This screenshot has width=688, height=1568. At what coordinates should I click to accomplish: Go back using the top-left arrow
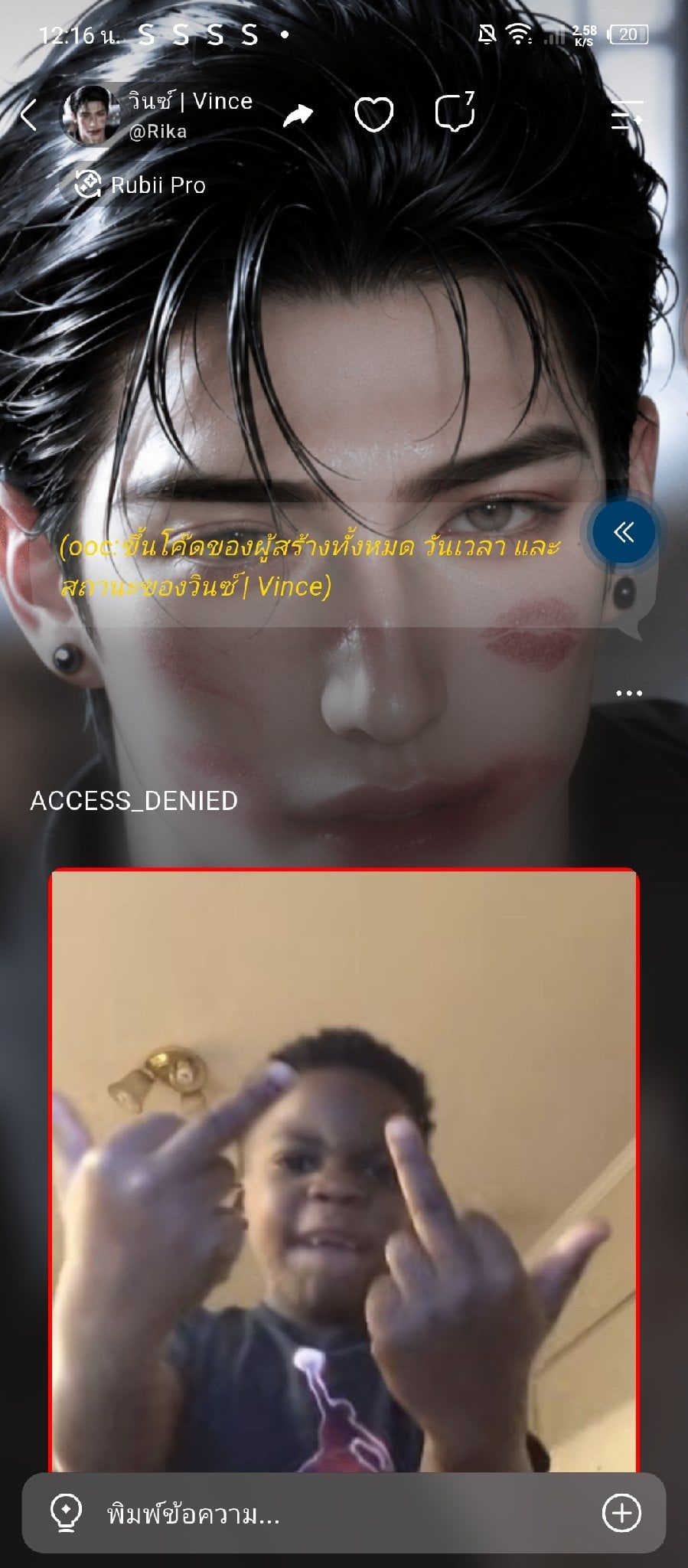point(28,115)
